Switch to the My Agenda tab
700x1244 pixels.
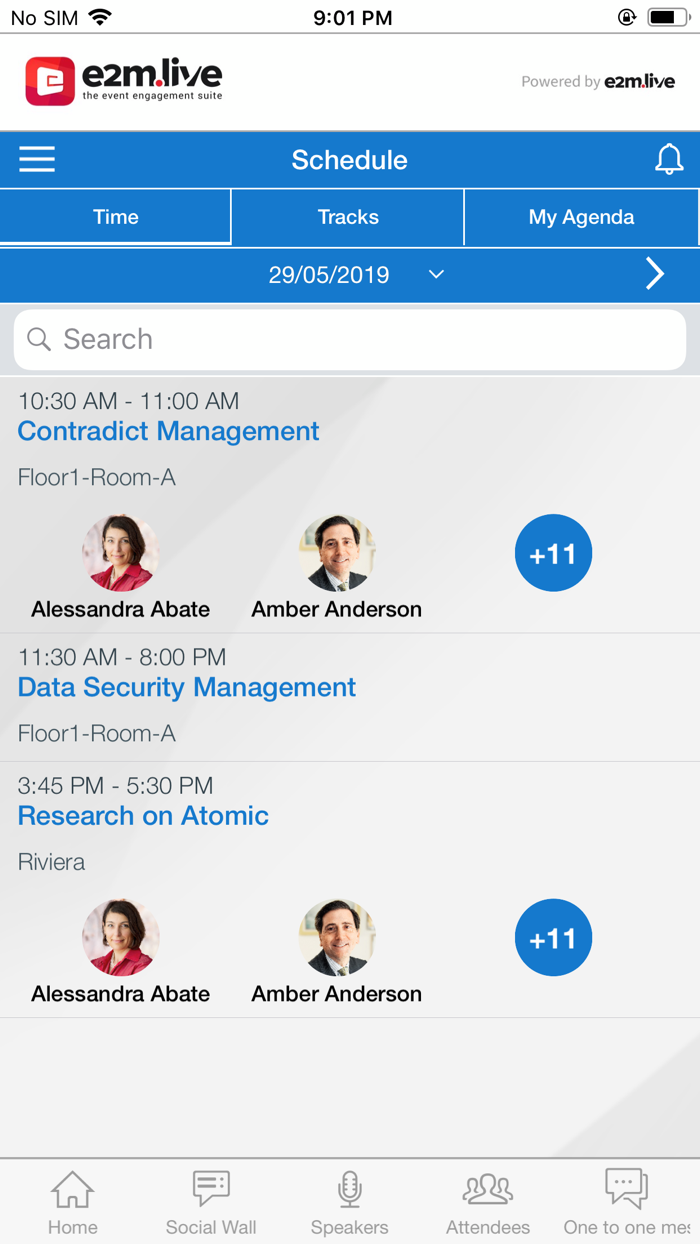(x=581, y=217)
